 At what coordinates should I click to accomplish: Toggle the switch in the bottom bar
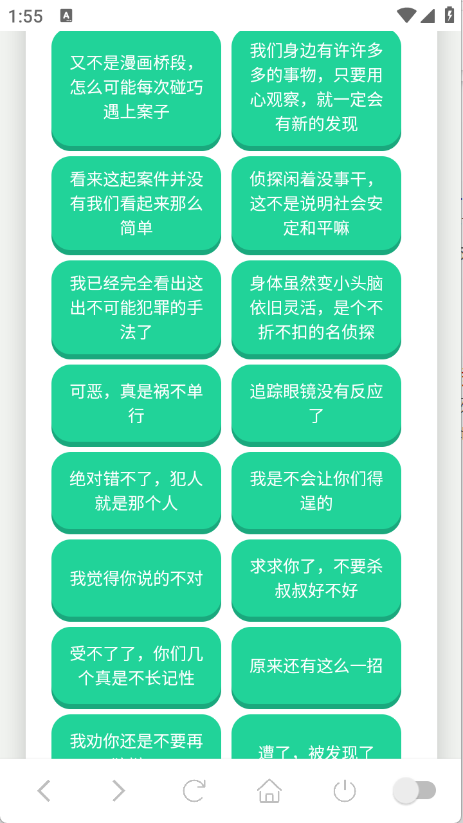coord(415,790)
